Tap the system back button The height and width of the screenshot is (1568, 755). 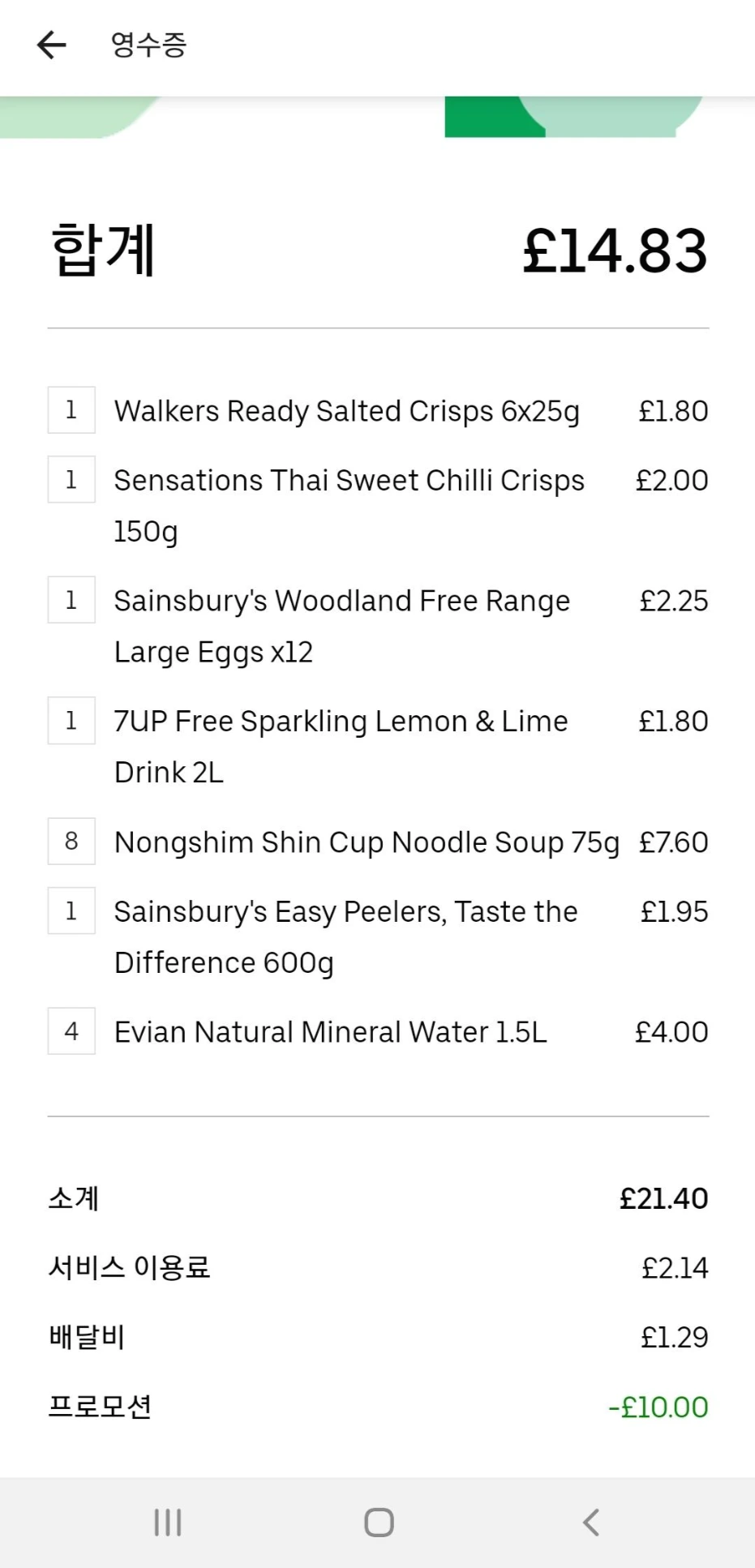(591, 1522)
